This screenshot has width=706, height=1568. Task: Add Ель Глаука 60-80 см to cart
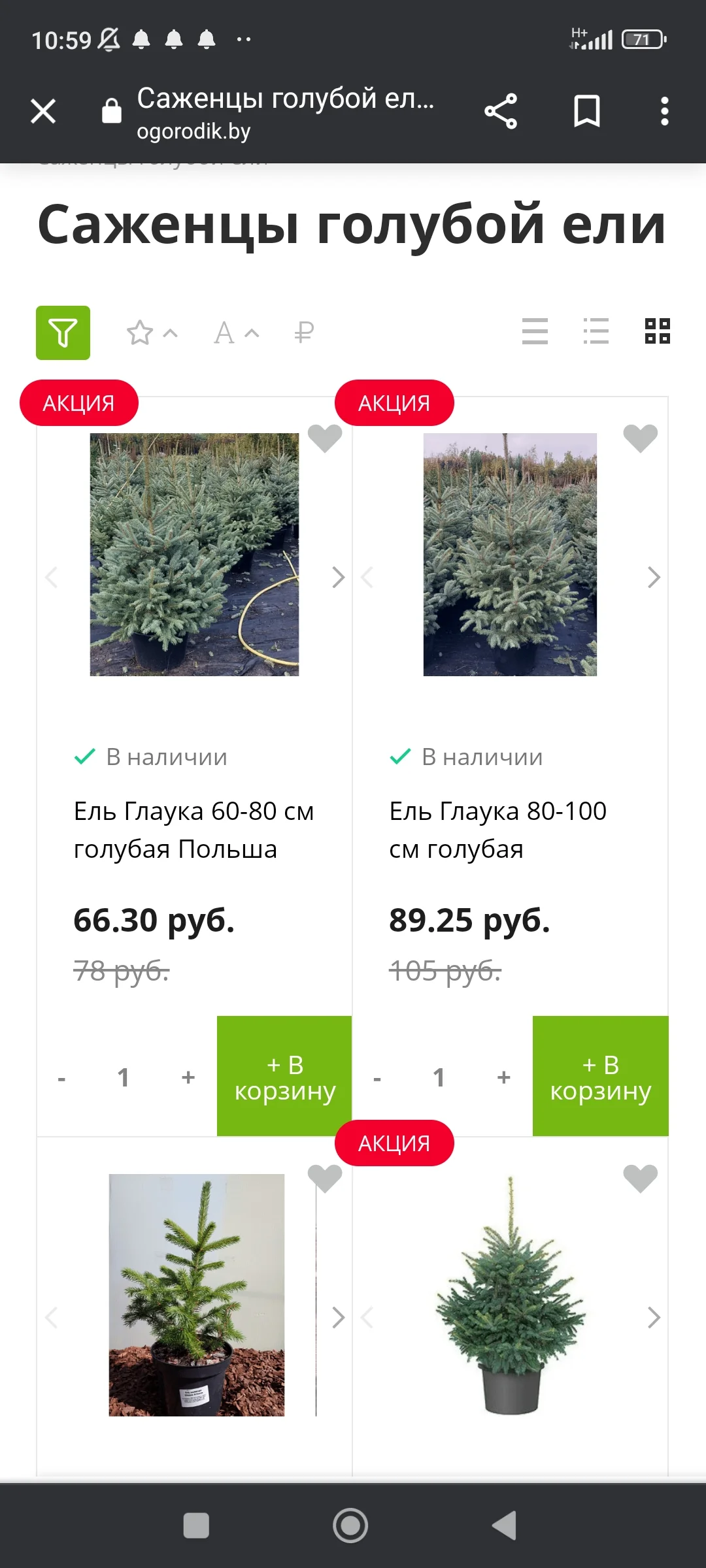point(284,1077)
